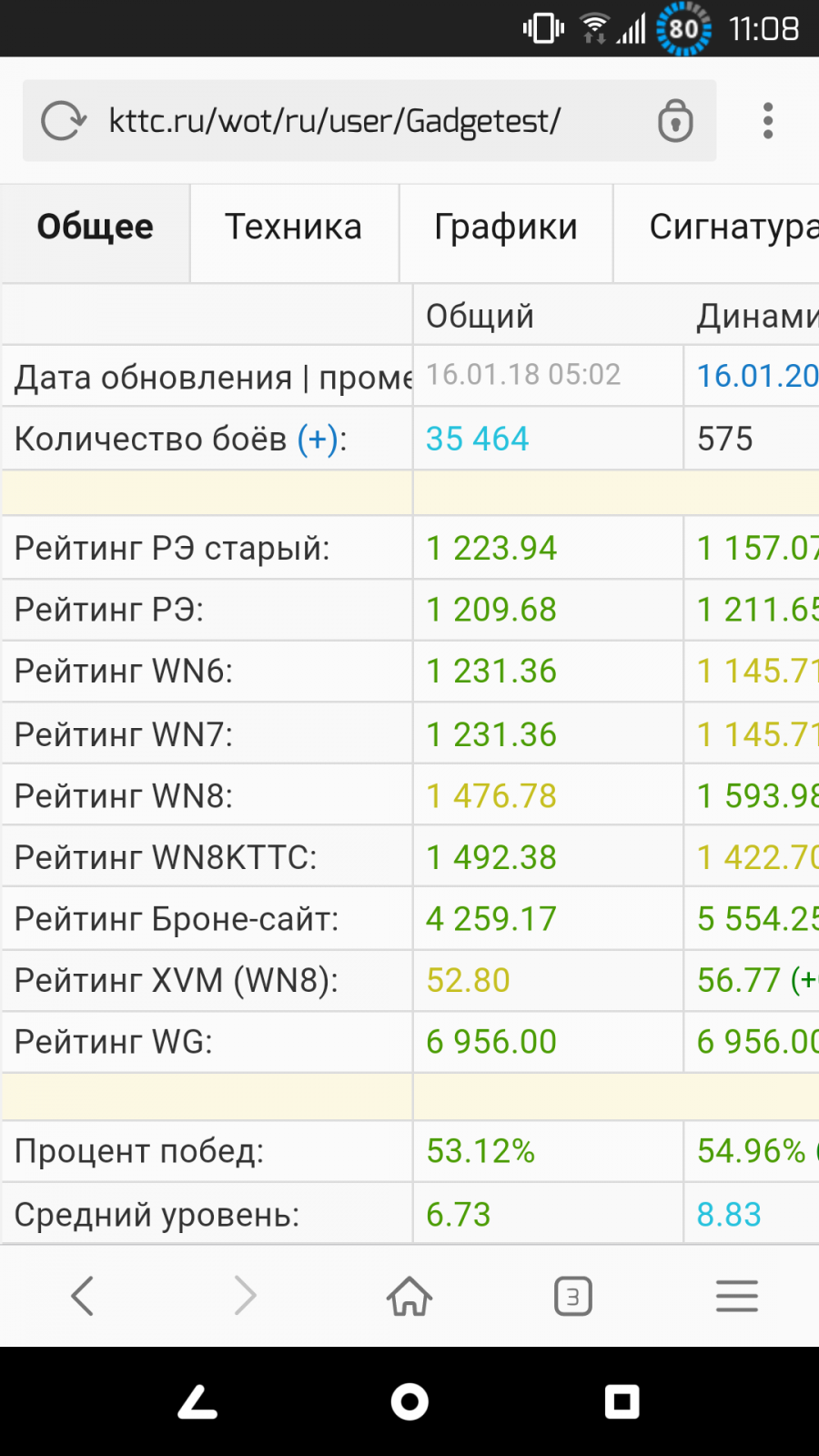Tap the 35 464 battles count link
819x1456 pixels.
477,440
